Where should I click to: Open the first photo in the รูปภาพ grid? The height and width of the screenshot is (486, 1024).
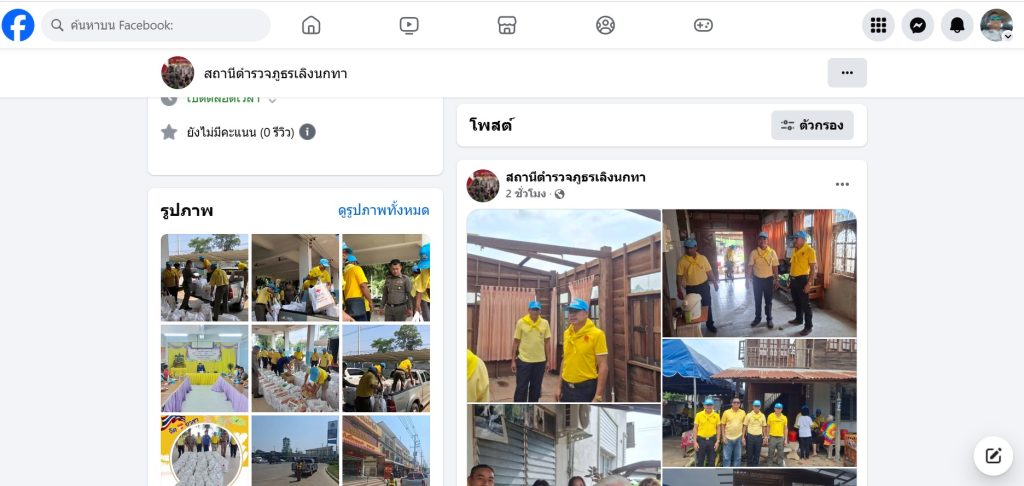coord(205,277)
